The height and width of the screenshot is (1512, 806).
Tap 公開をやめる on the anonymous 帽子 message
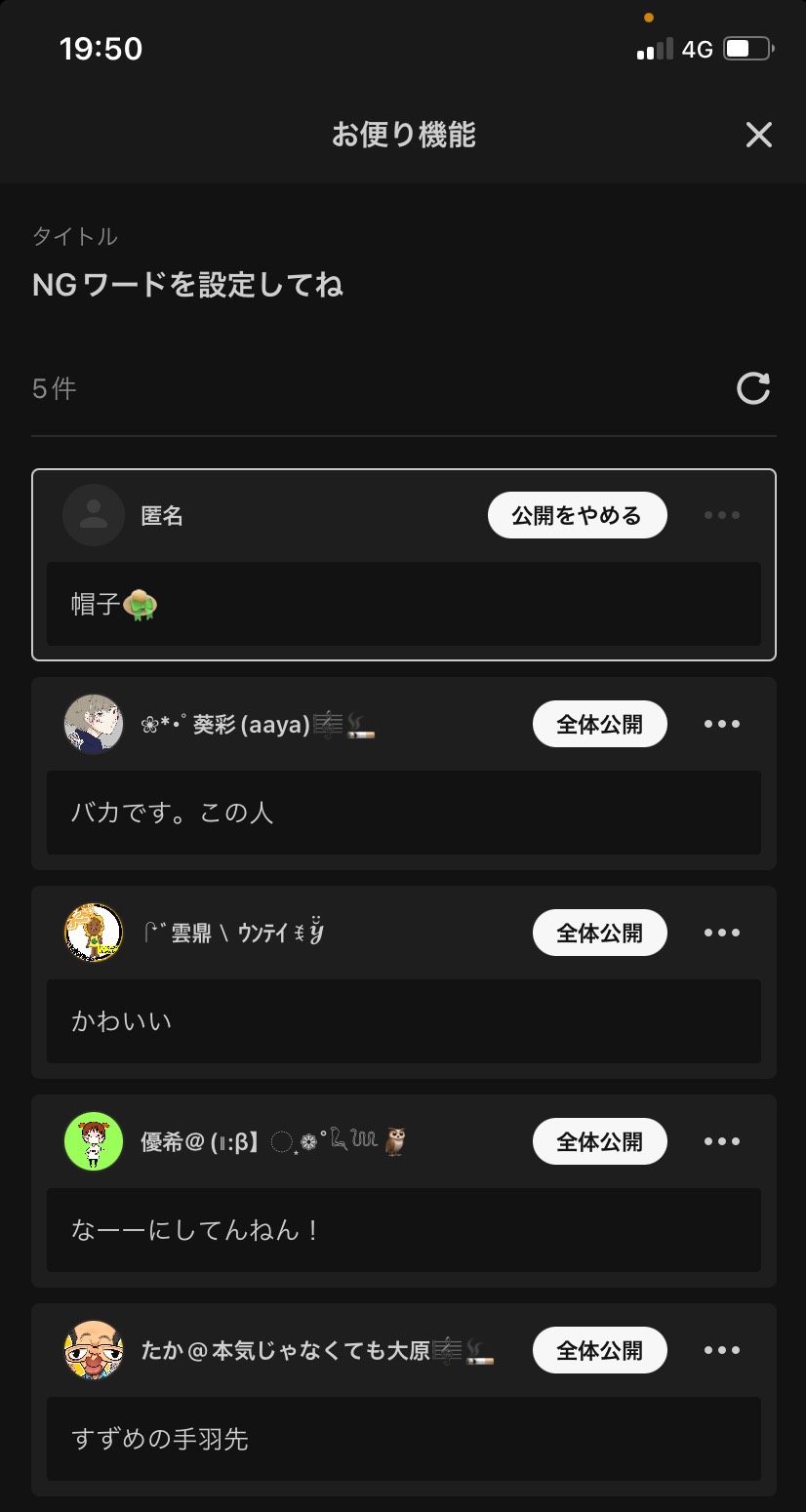pyautogui.click(x=578, y=515)
